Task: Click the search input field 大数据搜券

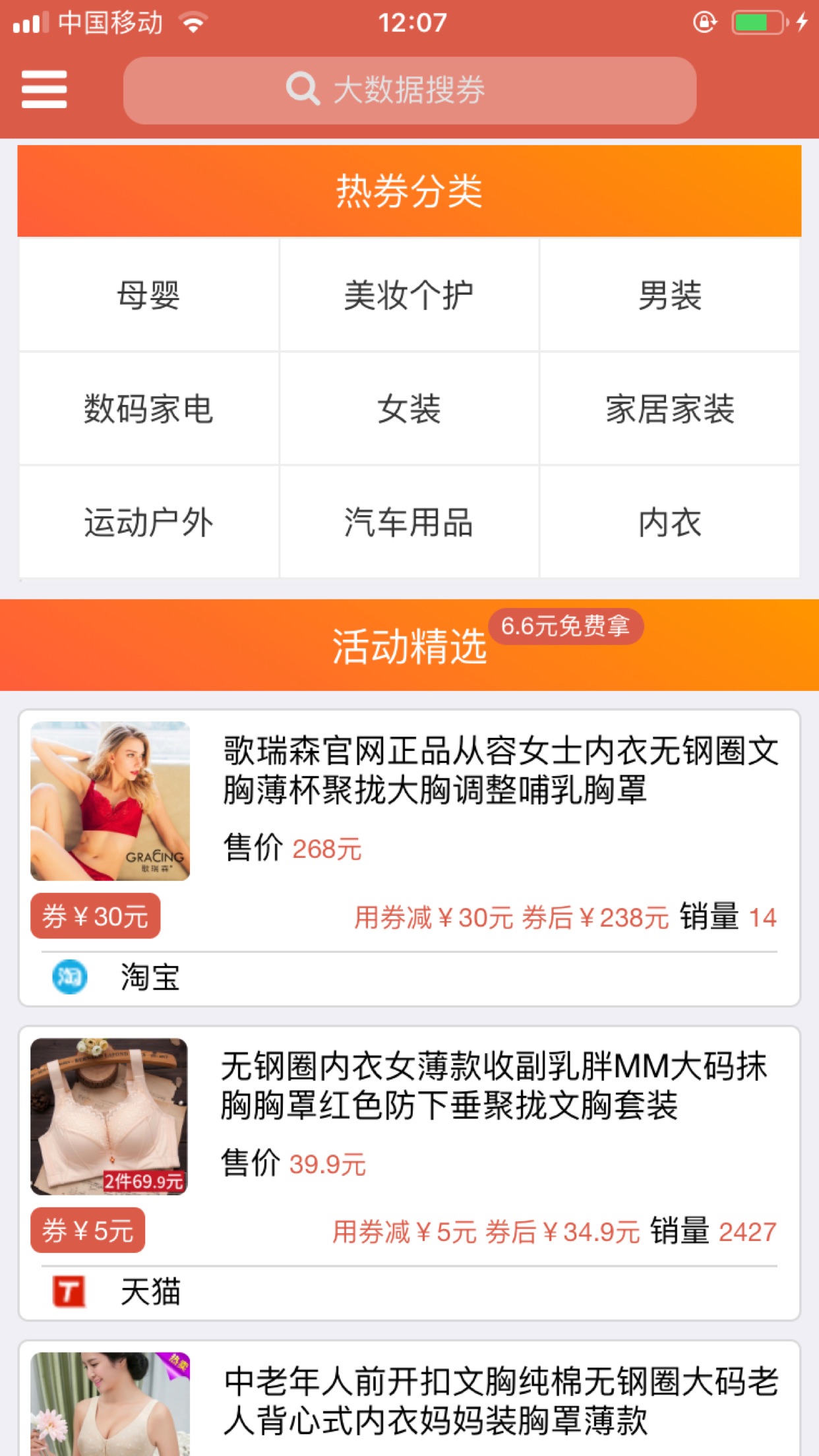Action: click(448, 90)
